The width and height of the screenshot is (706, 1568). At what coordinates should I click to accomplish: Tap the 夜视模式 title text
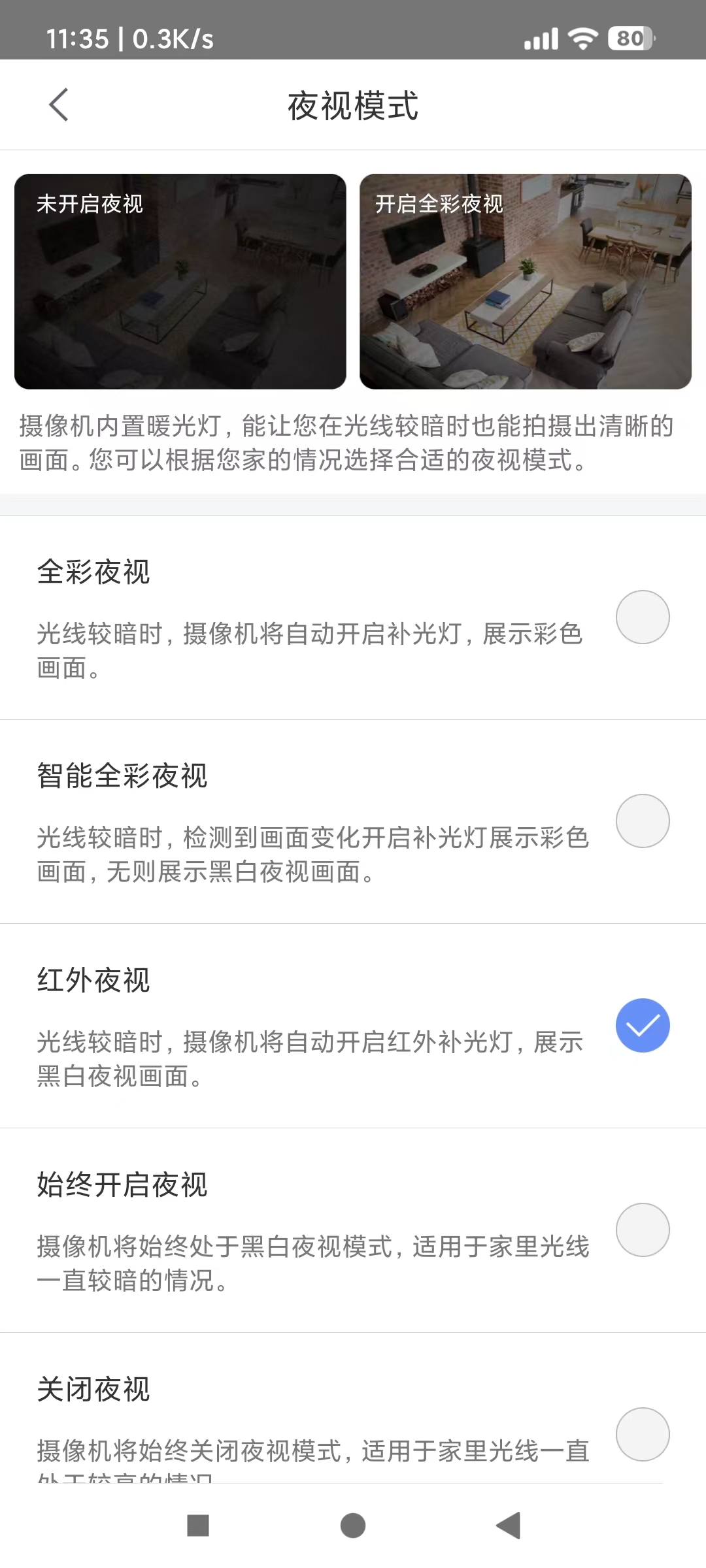[353, 105]
